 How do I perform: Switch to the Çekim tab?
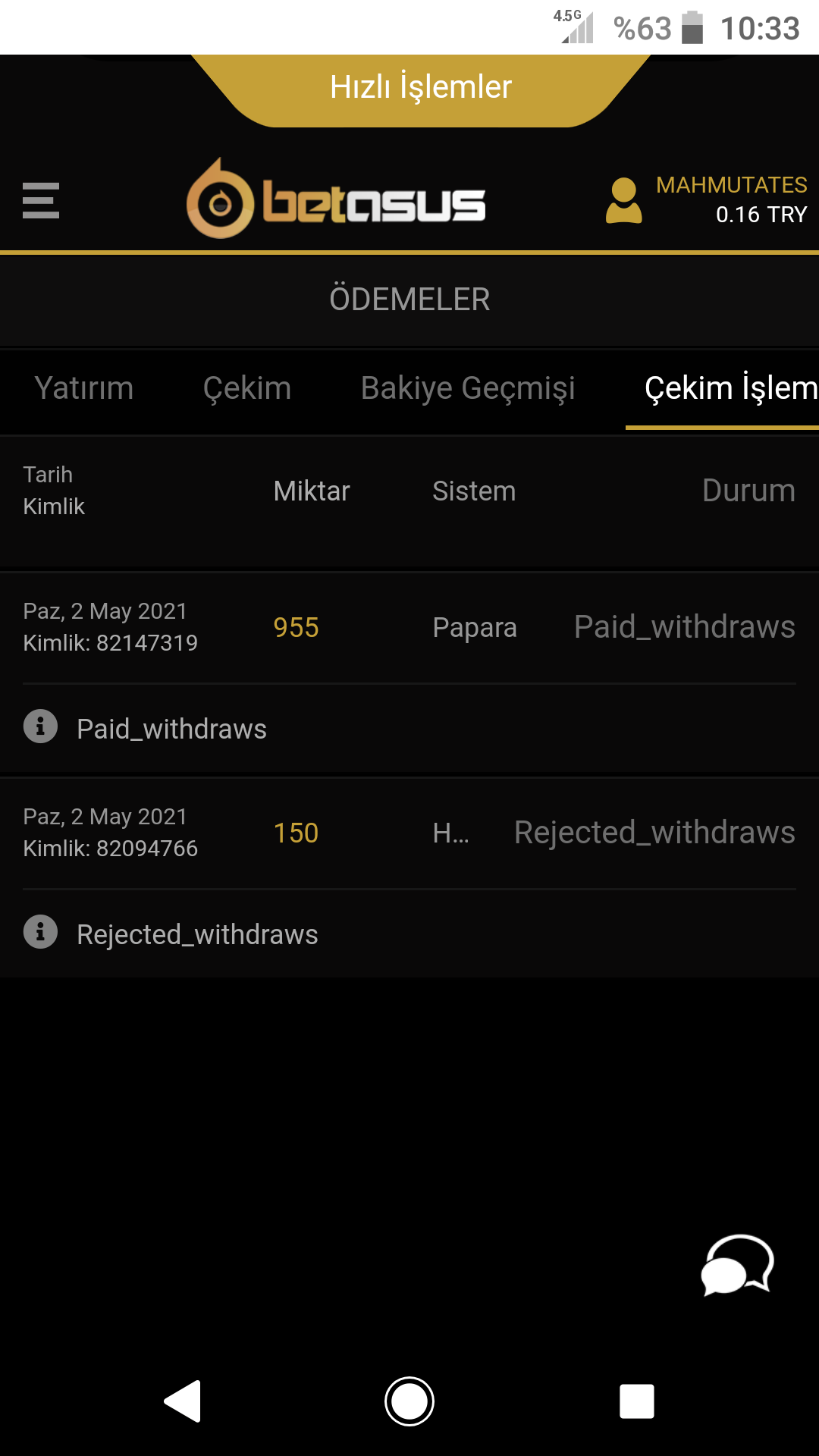point(247,388)
